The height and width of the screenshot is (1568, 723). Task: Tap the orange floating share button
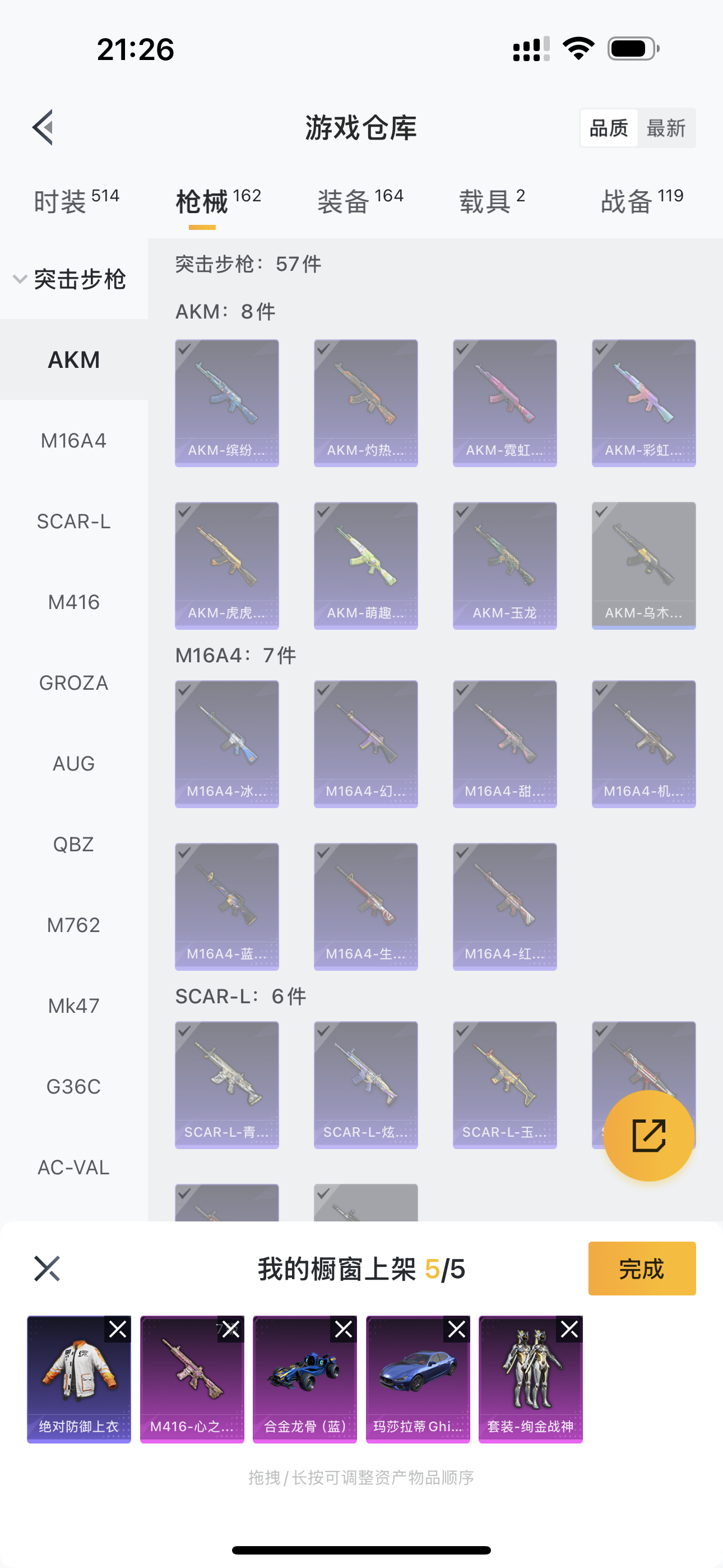point(649,1136)
